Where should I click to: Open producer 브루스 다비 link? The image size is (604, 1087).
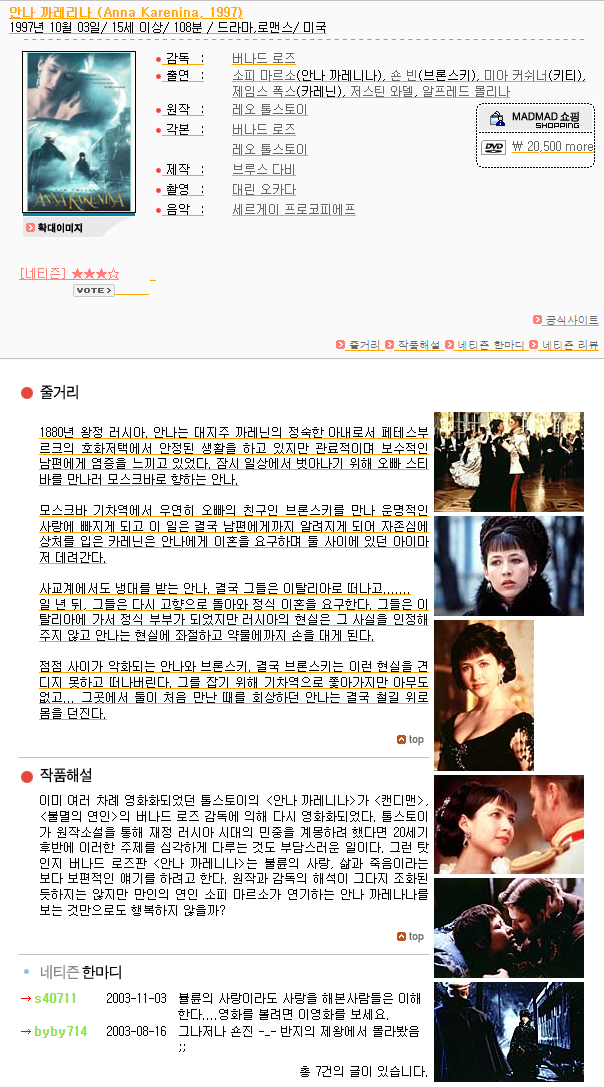(x=263, y=169)
